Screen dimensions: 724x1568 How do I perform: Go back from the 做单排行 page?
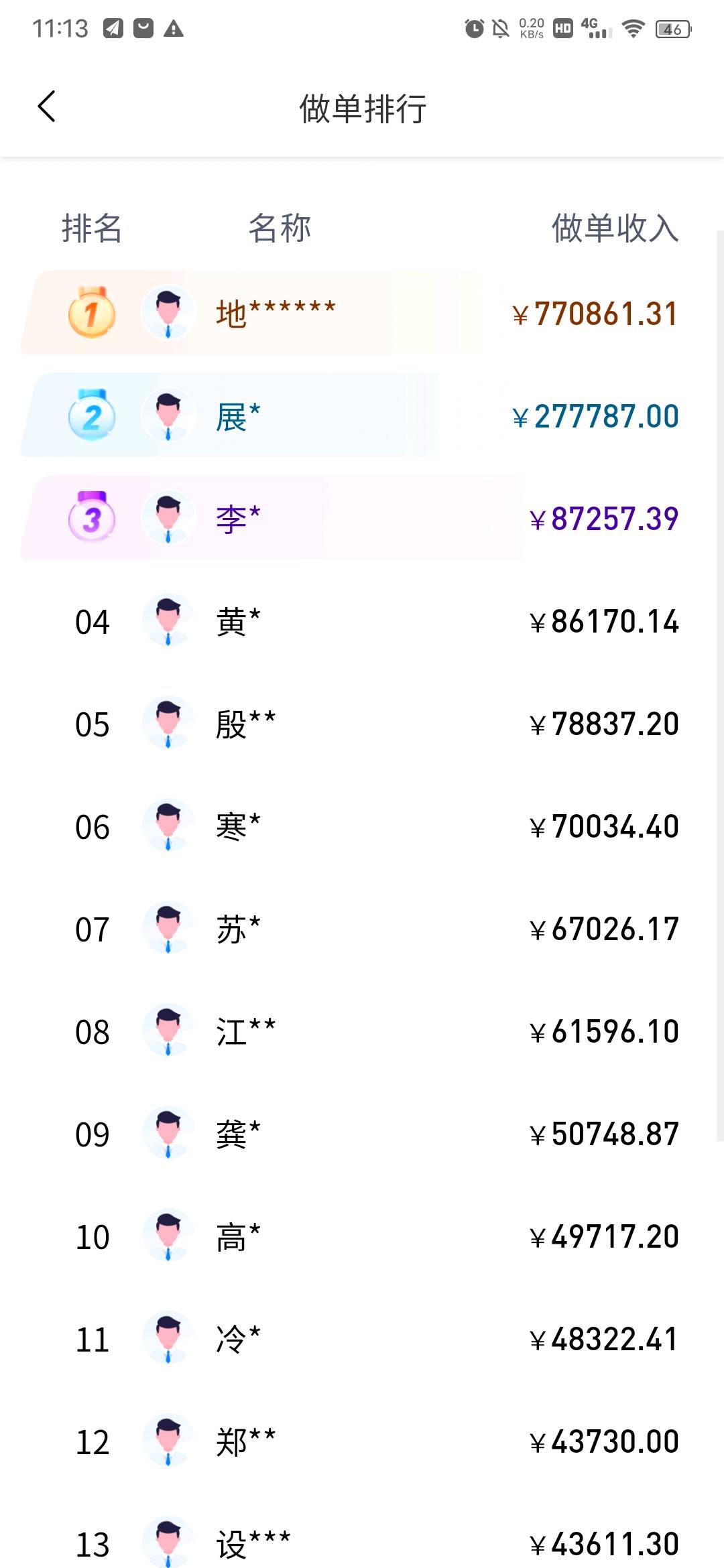point(46,107)
